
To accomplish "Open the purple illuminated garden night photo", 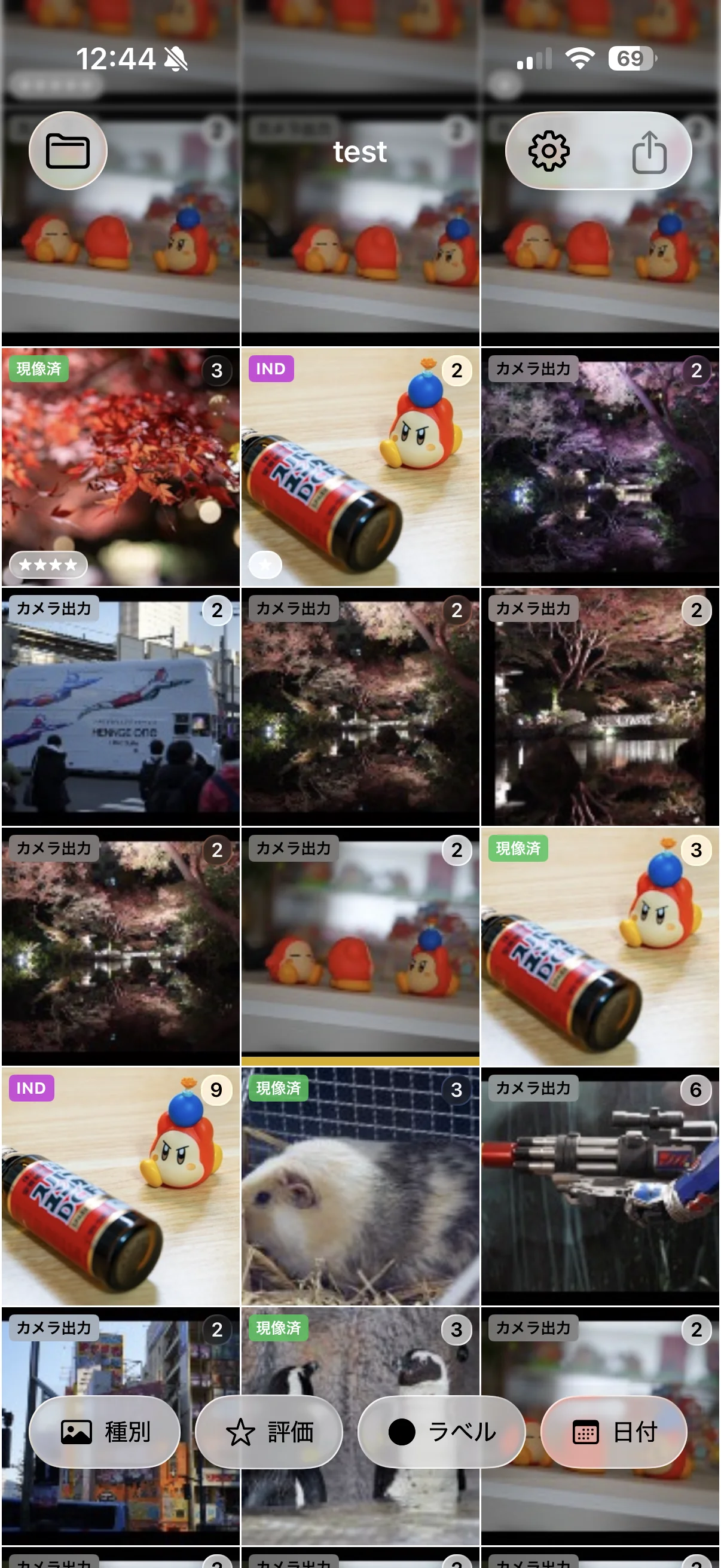I will (600, 467).
